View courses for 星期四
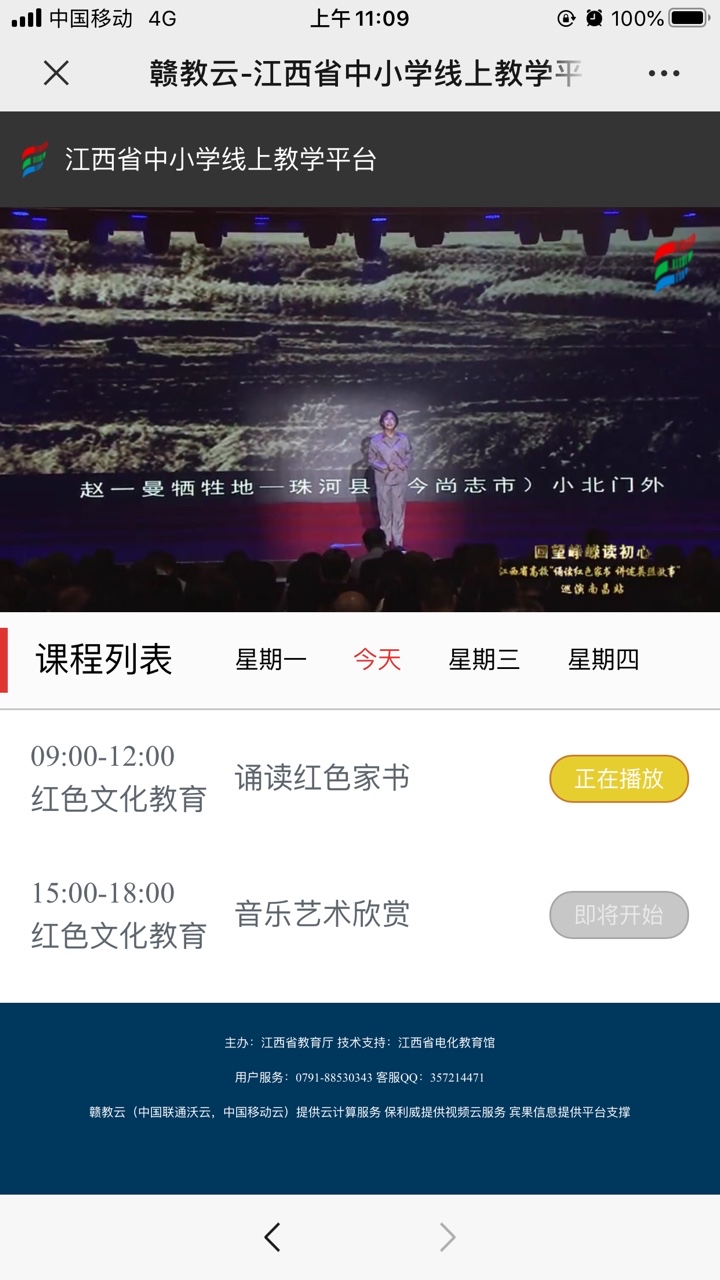Image resolution: width=720 pixels, height=1280 pixels. 603,660
